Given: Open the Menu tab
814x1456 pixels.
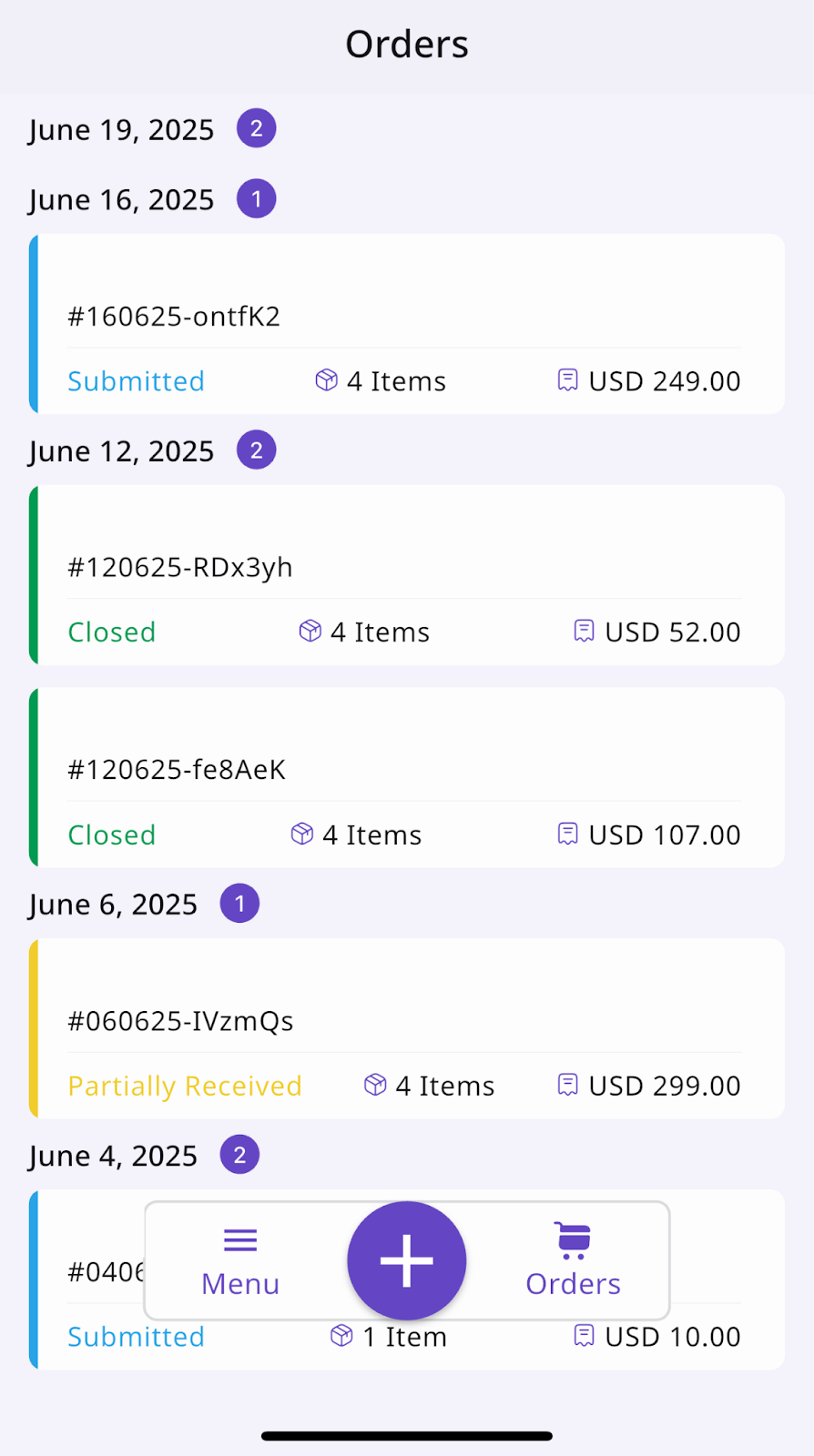Looking at the screenshot, I should [x=240, y=1261].
